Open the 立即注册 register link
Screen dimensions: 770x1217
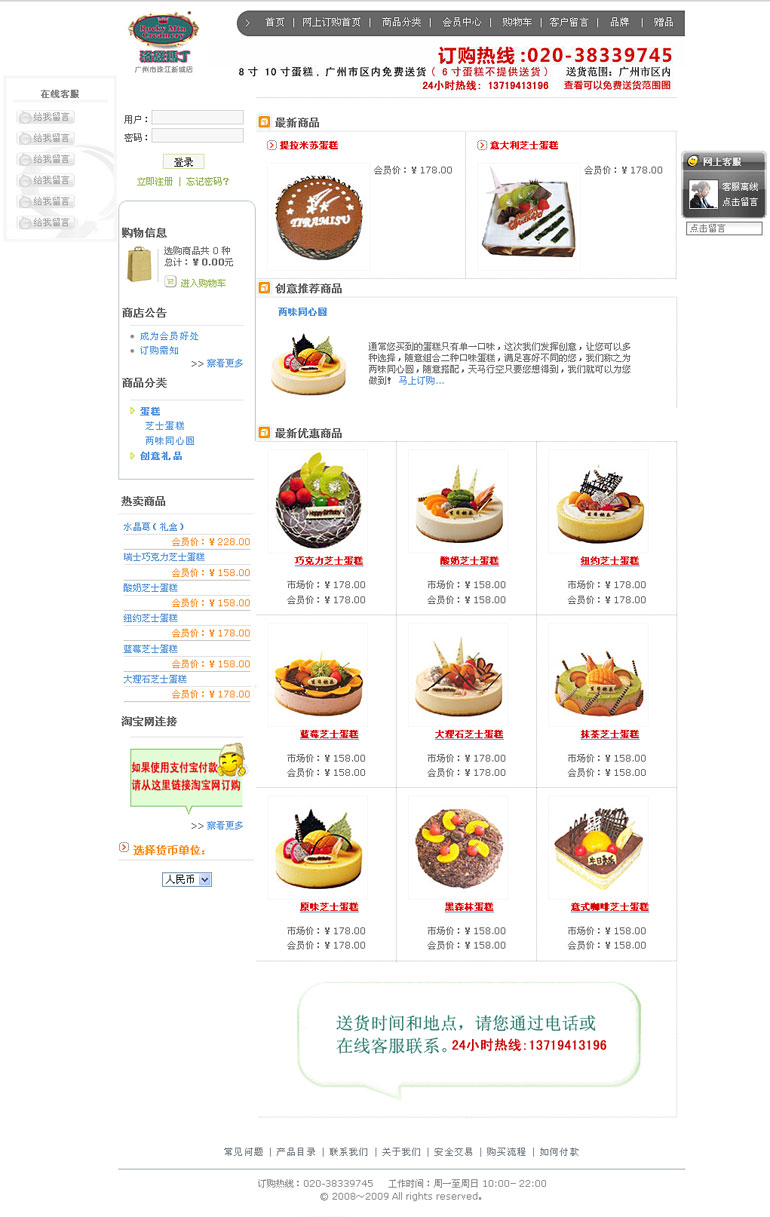click(154, 182)
